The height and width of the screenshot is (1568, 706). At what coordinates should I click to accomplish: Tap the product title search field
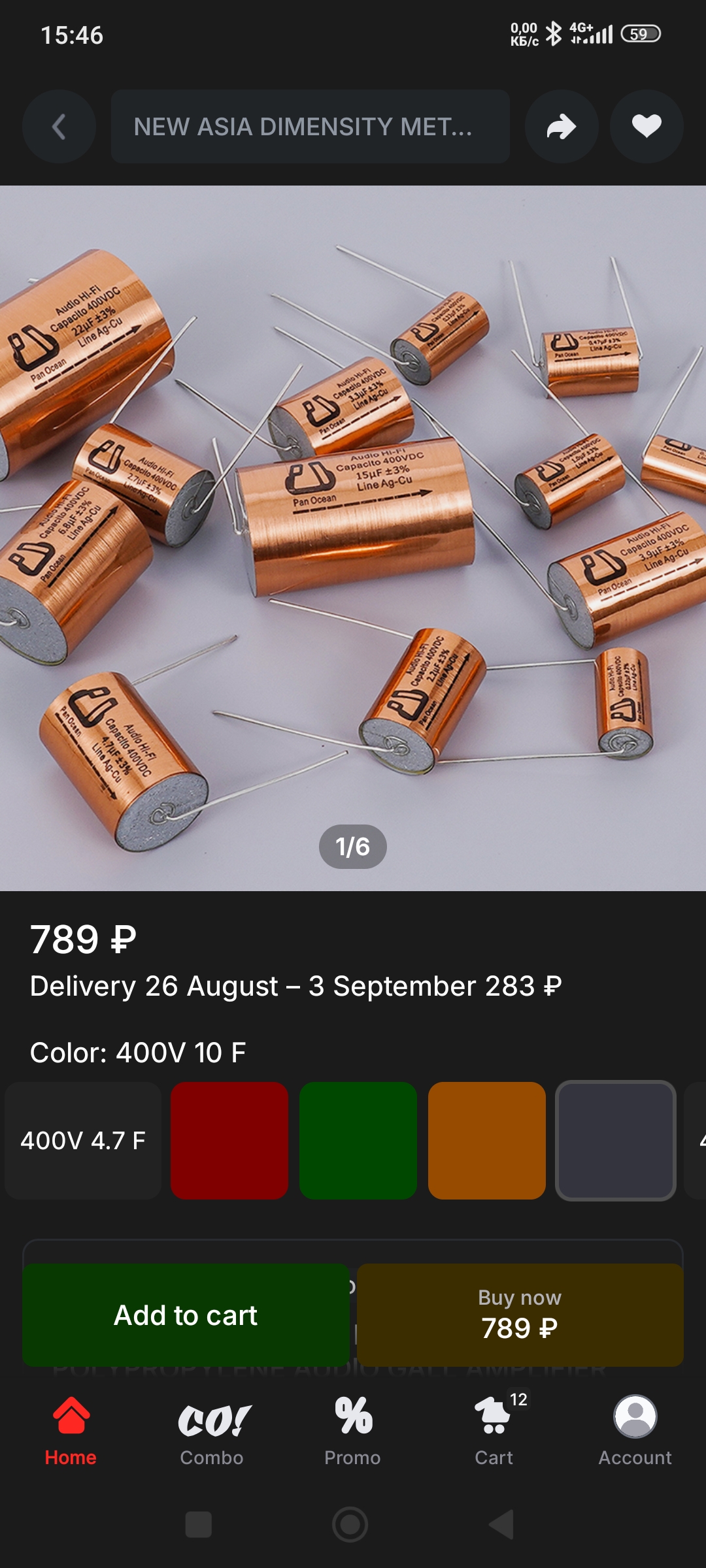(x=310, y=126)
